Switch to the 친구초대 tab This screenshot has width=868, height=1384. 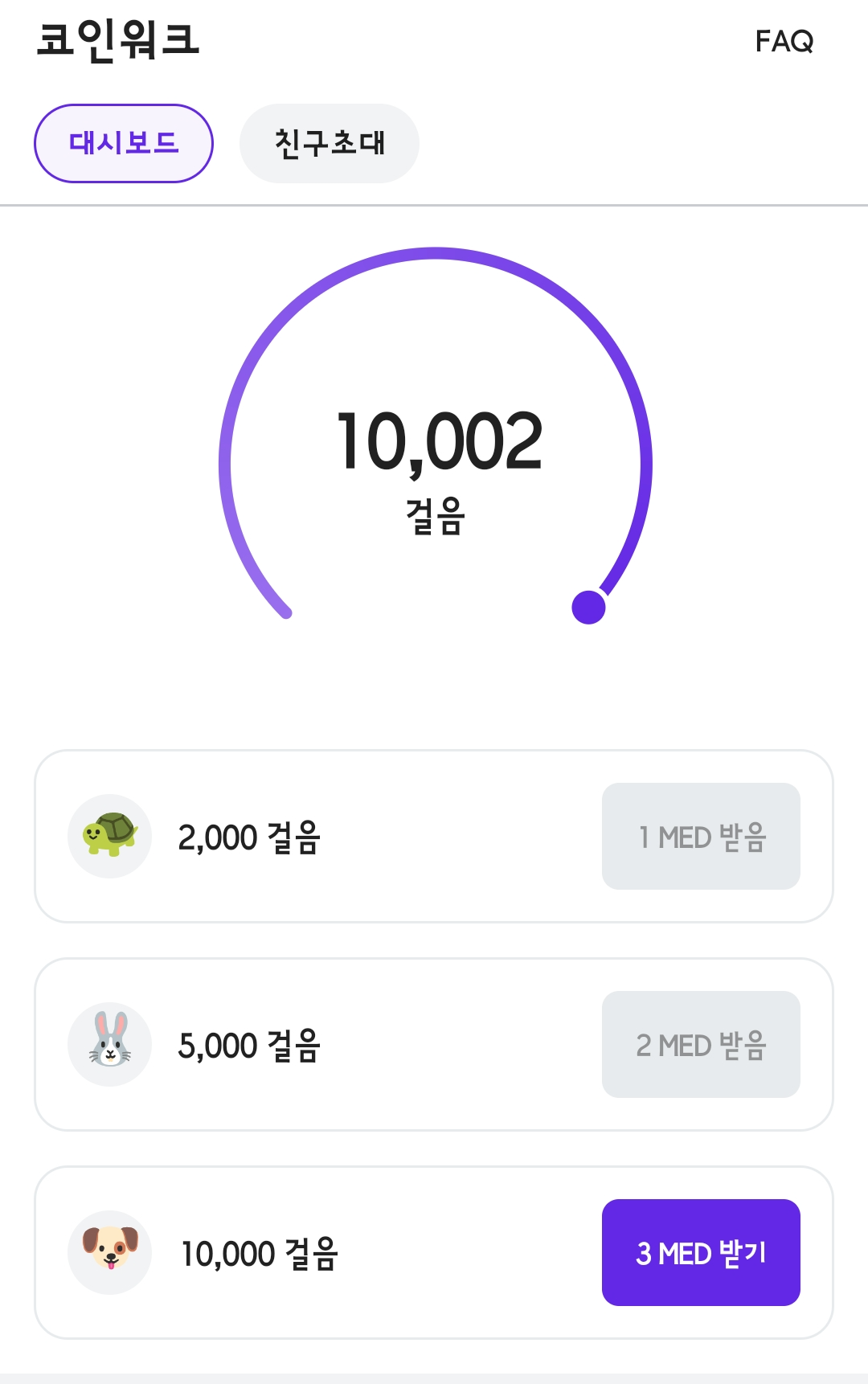pyautogui.click(x=330, y=143)
